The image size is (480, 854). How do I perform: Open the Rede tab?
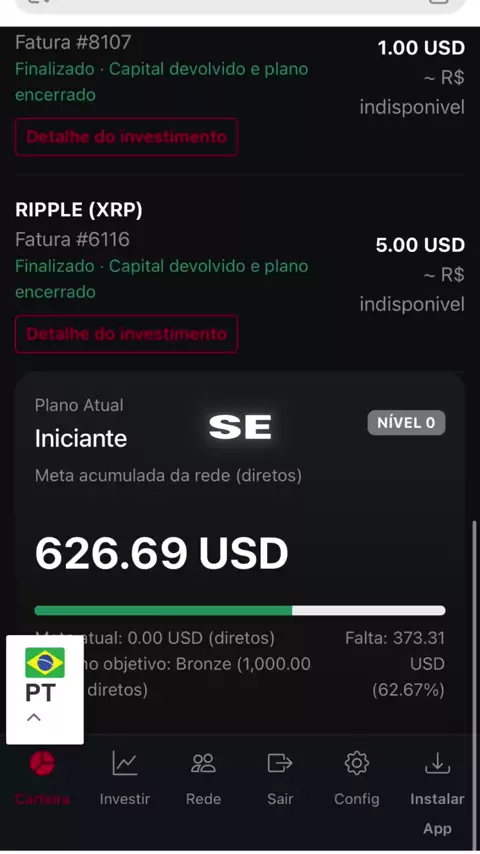pos(203,777)
